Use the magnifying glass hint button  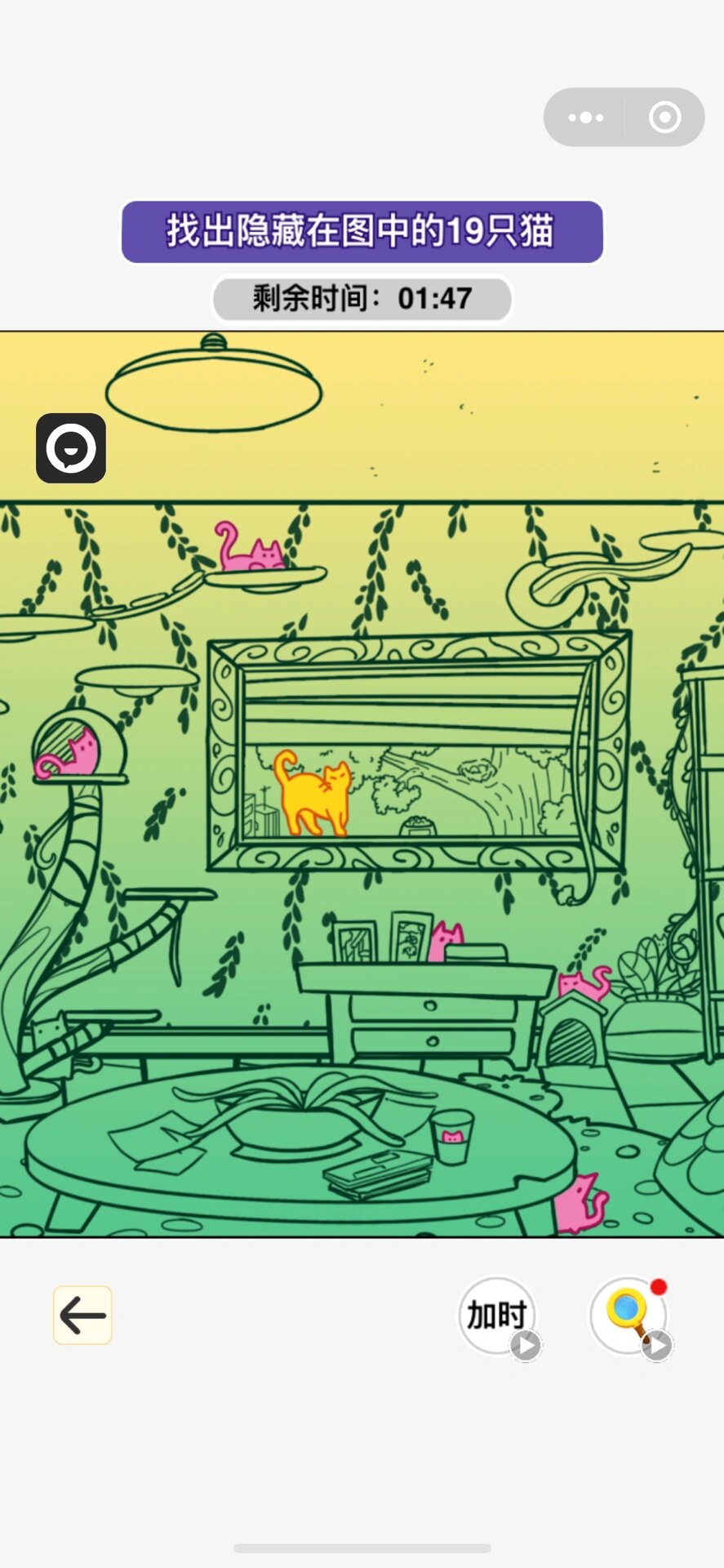click(x=629, y=1316)
